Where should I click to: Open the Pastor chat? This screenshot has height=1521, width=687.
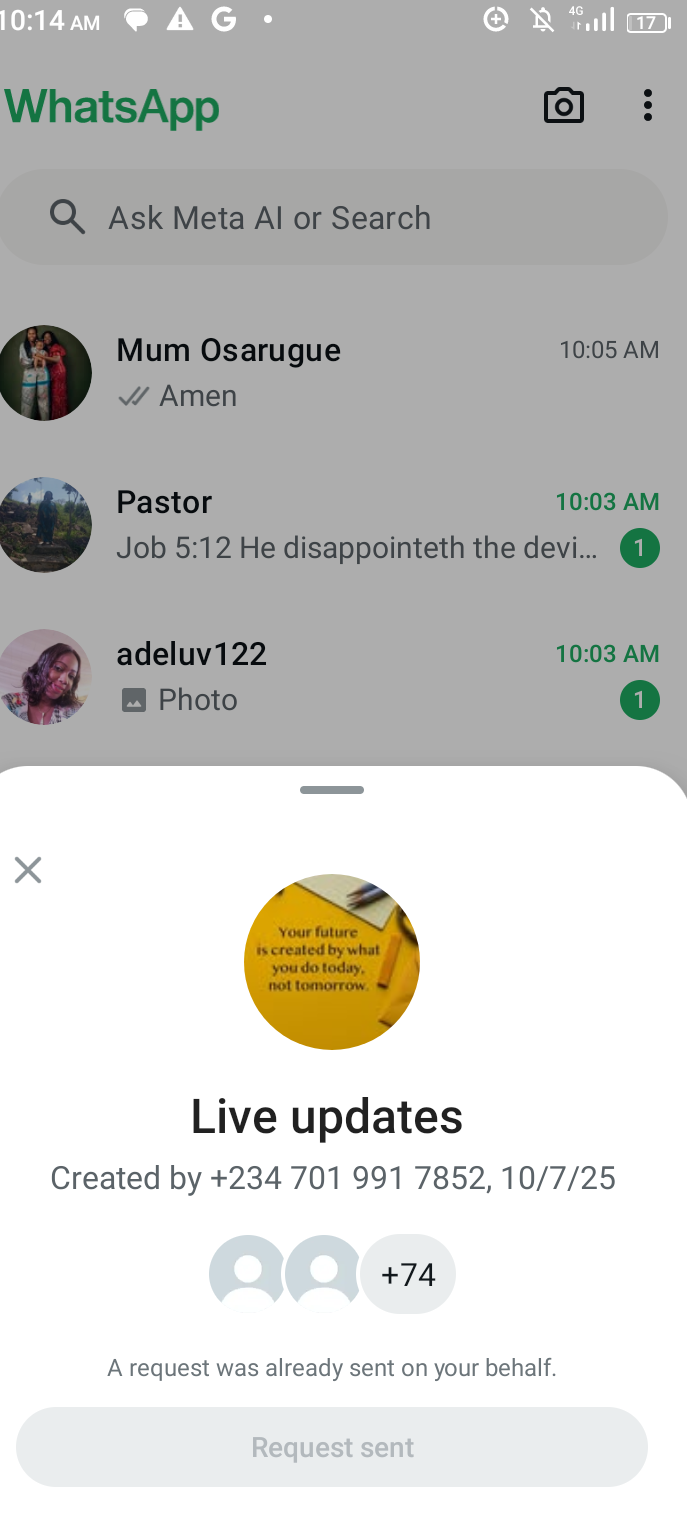point(330,525)
